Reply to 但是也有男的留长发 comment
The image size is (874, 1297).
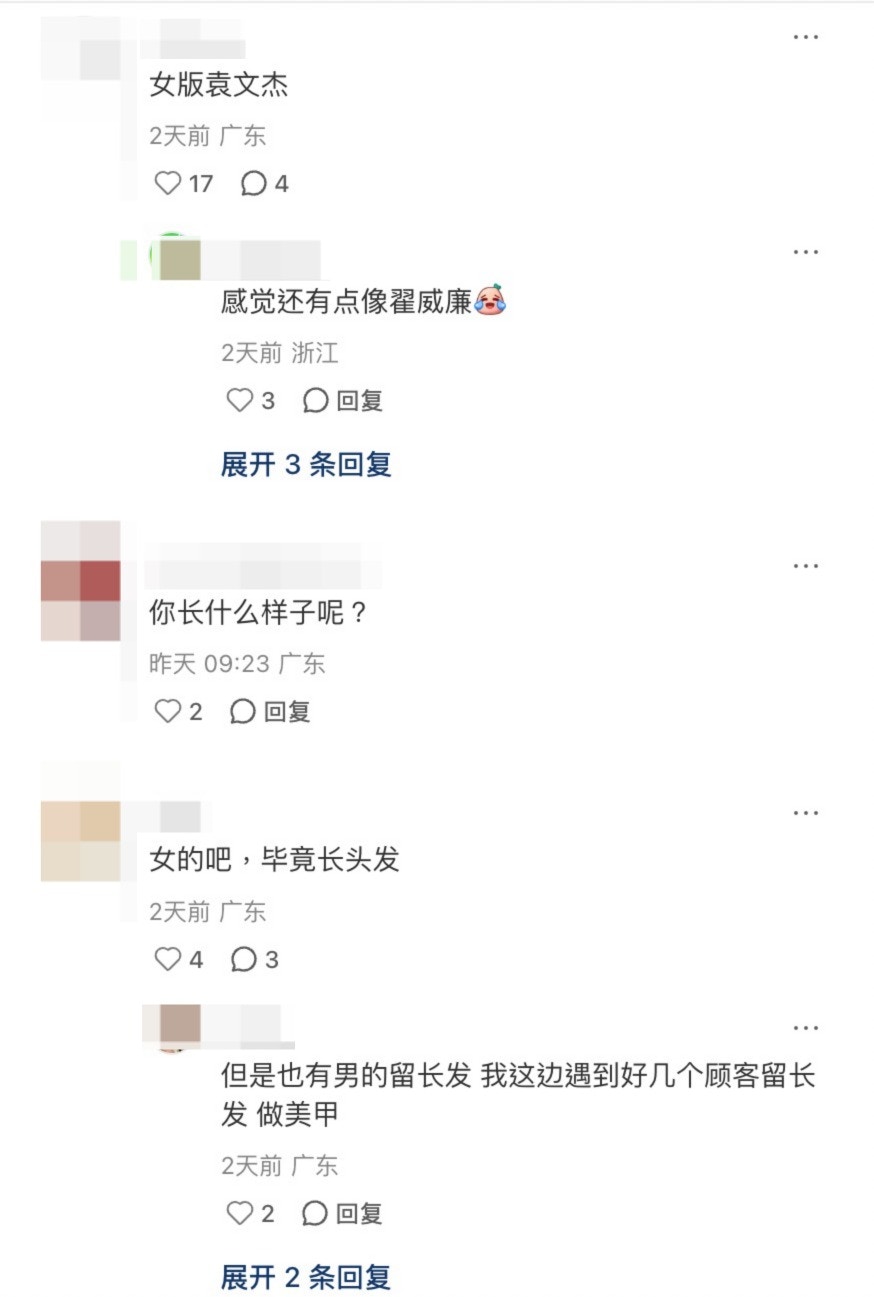tap(344, 1214)
